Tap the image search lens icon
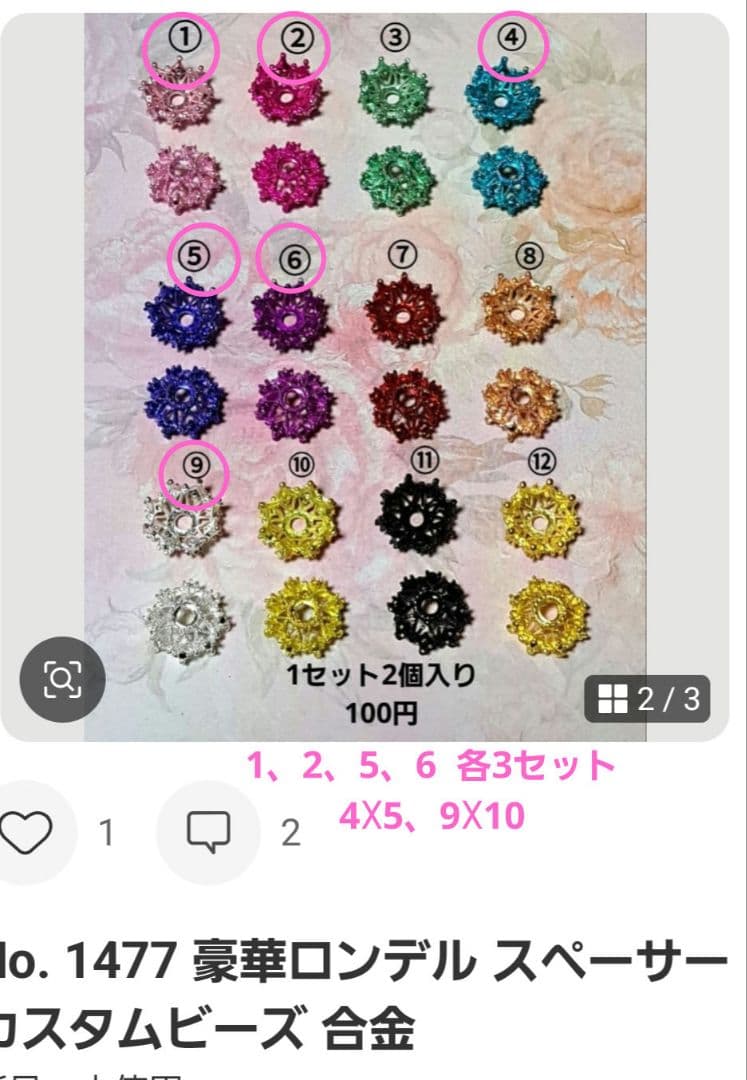The width and height of the screenshot is (747, 1080). point(64,679)
